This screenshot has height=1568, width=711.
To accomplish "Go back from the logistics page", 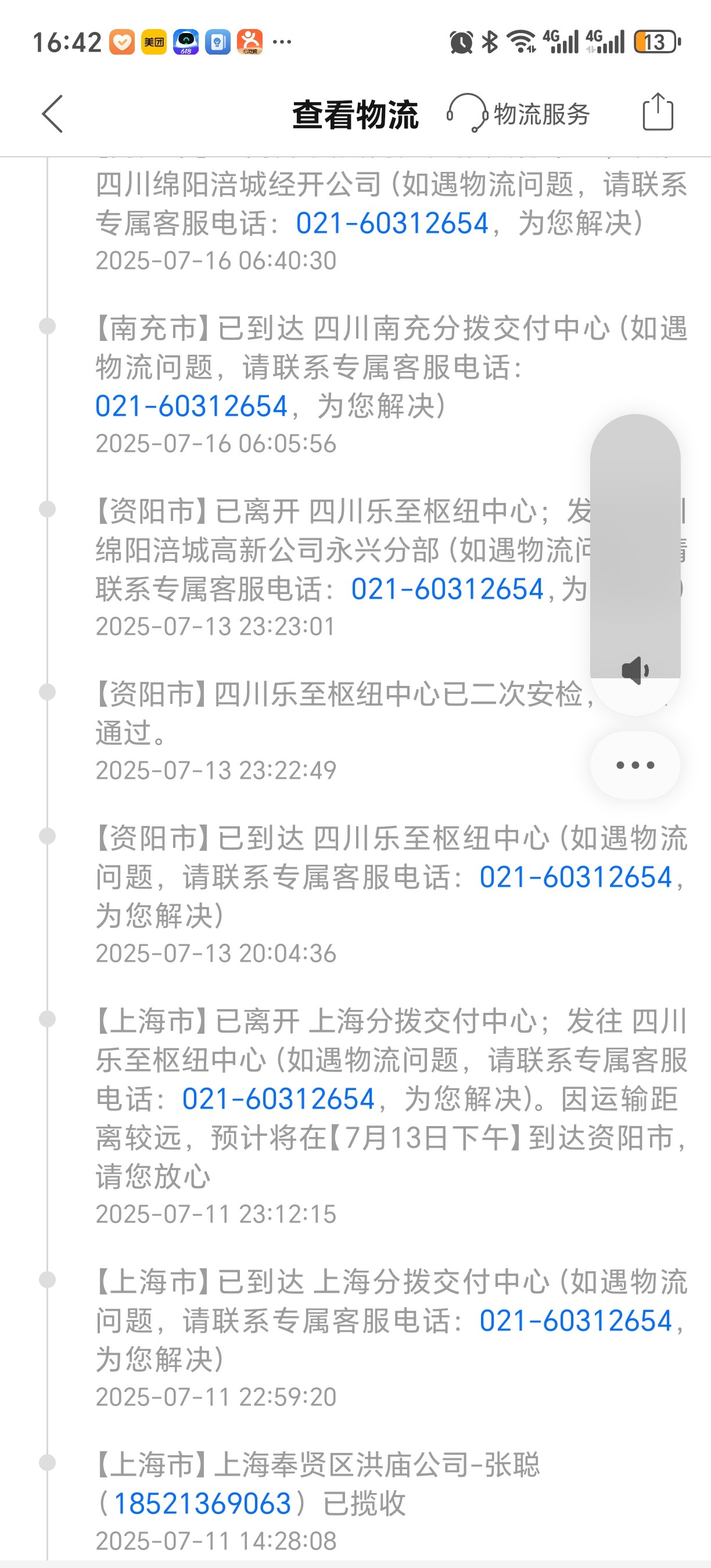I will click(52, 114).
